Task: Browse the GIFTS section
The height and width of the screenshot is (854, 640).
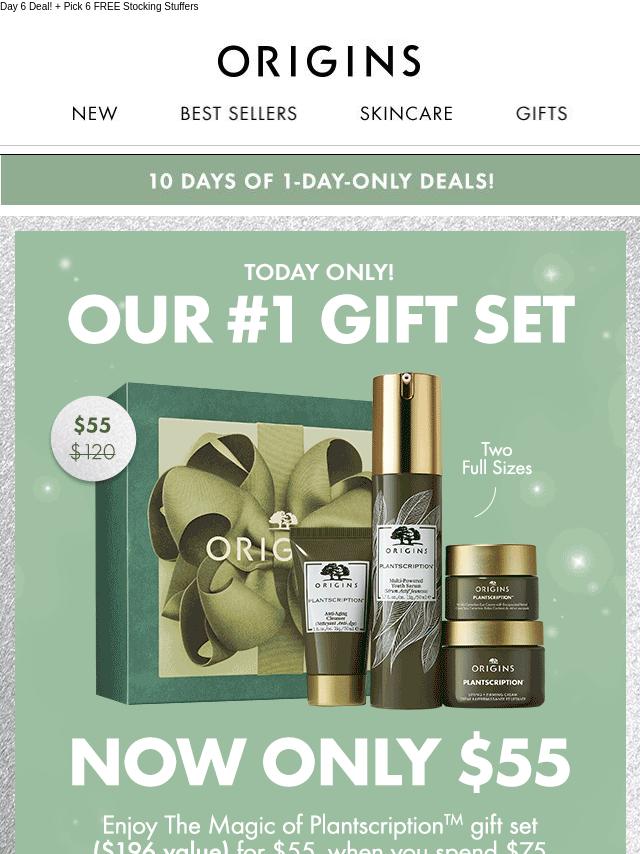Action: pyautogui.click(x=541, y=114)
